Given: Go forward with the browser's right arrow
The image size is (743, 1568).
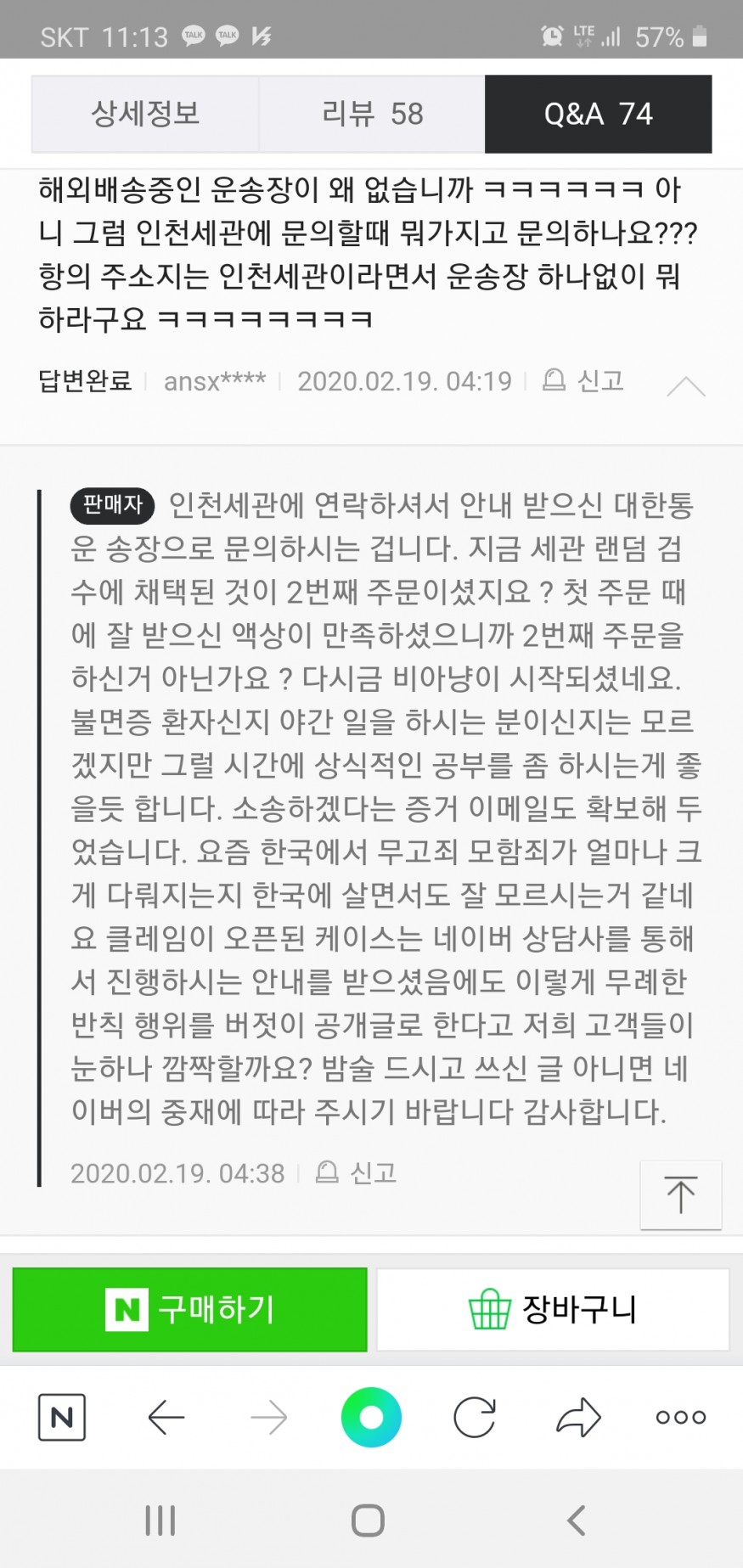Looking at the screenshot, I should click(x=269, y=1417).
